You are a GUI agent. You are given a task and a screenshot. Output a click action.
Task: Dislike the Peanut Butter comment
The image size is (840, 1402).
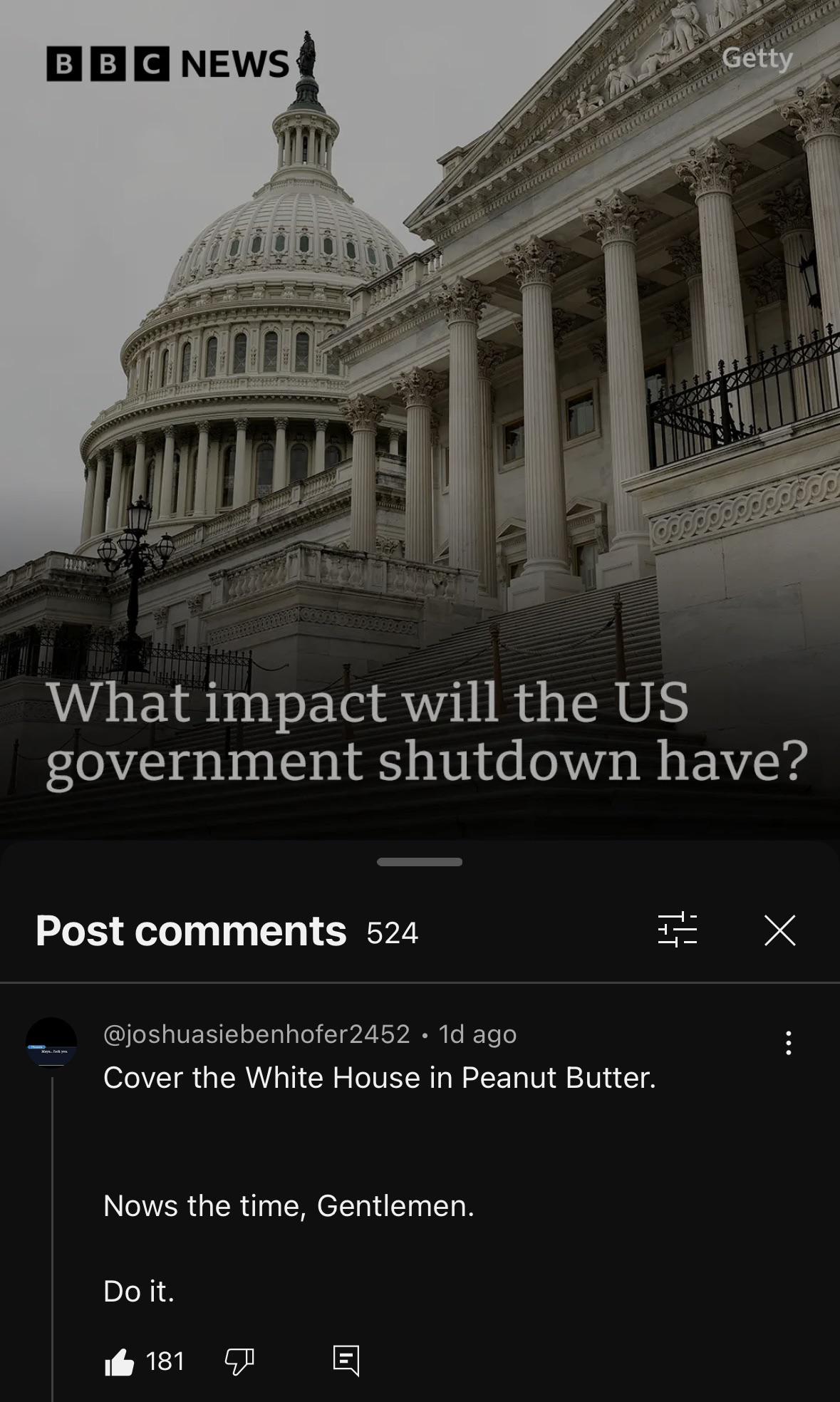point(239,1361)
